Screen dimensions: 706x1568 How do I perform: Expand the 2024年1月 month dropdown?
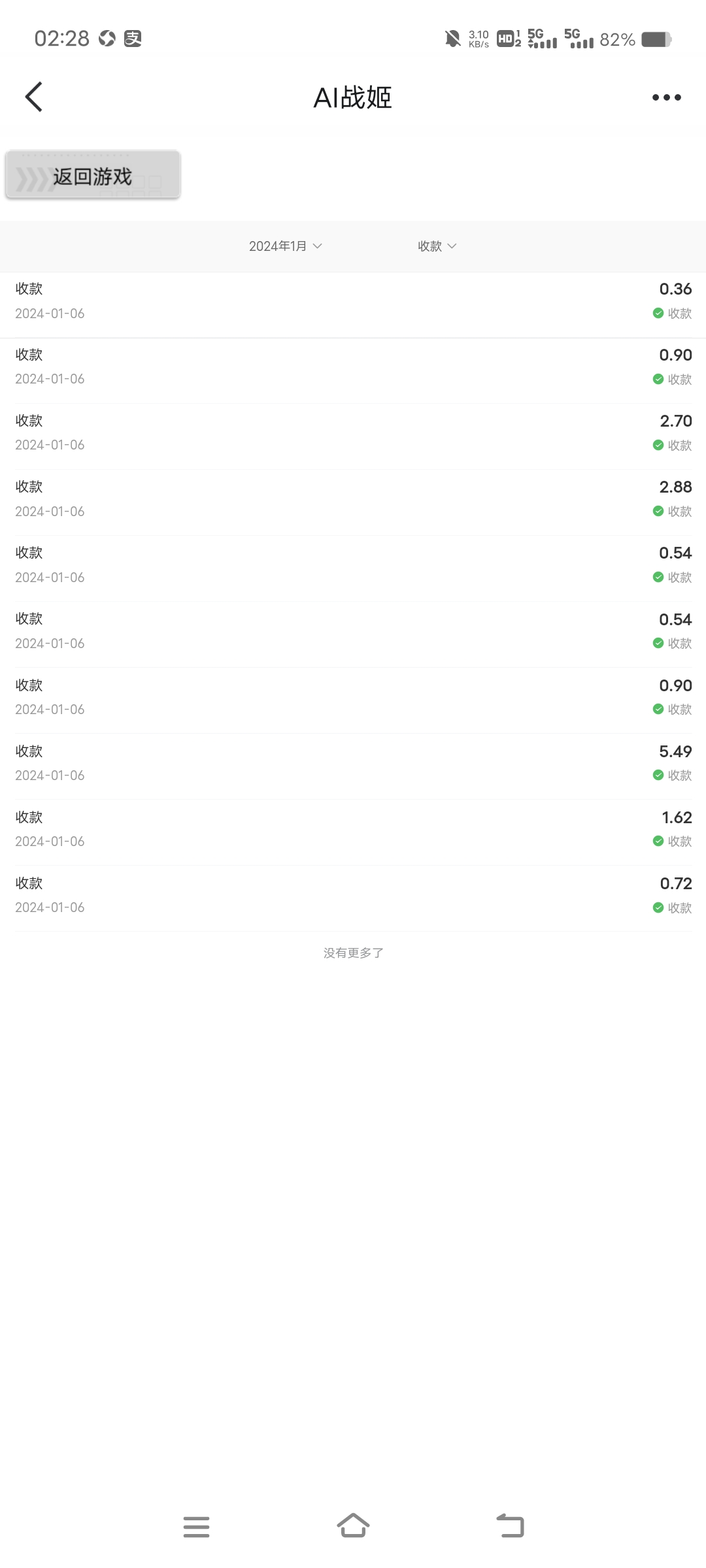pos(286,246)
